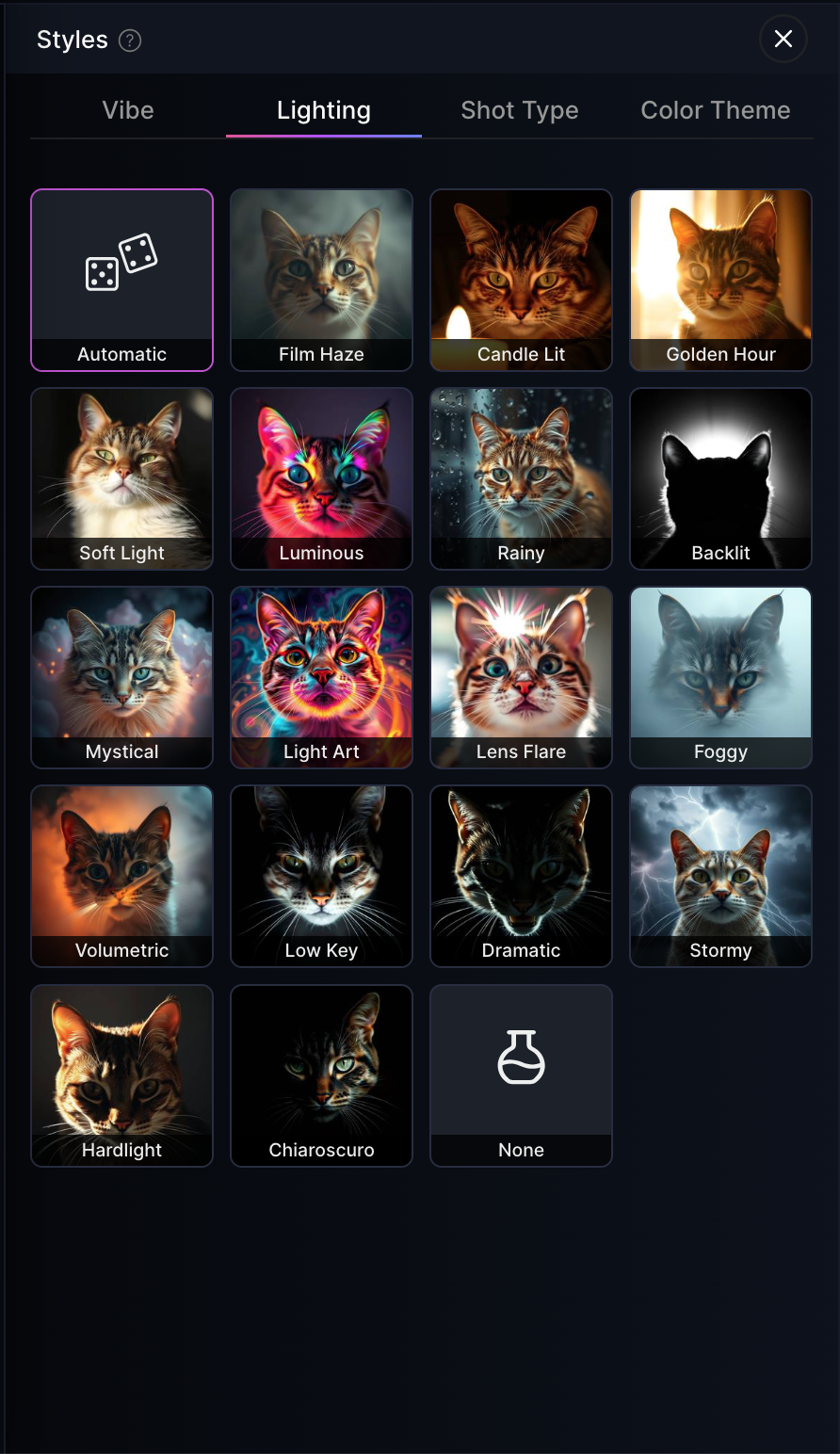This screenshot has width=840, height=1454.
Task: Select the Stormy lighting style
Action: coord(720,876)
